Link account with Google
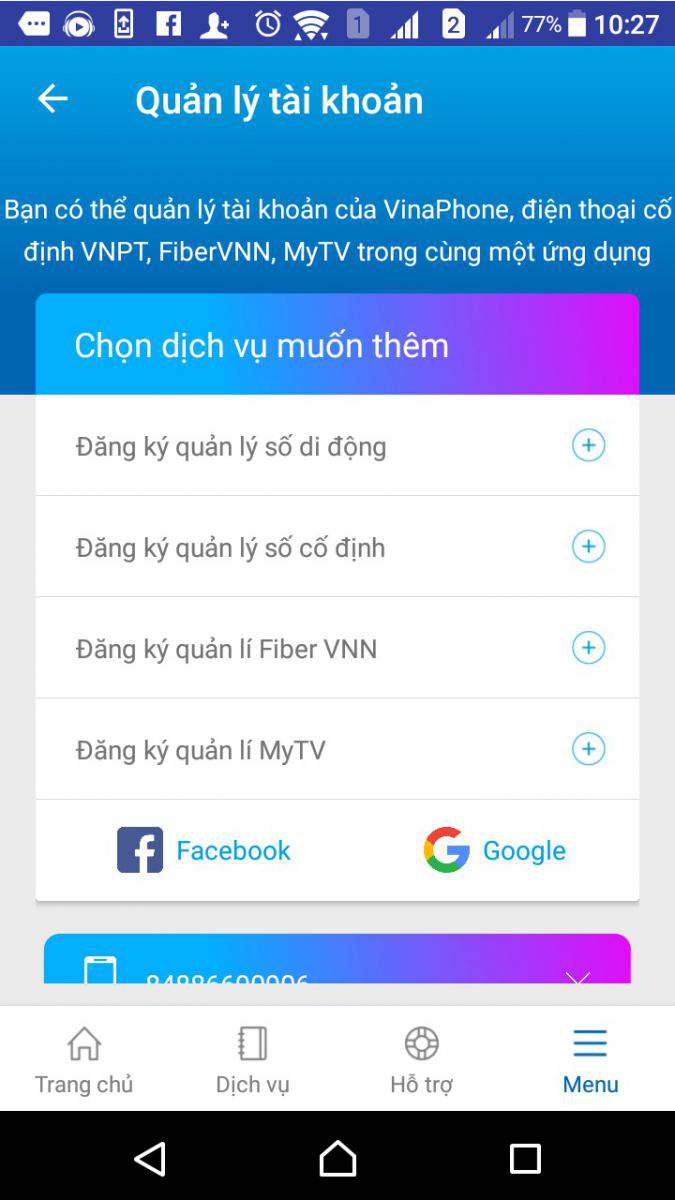Viewport: 675px width, 1200px height. [495, 850]
